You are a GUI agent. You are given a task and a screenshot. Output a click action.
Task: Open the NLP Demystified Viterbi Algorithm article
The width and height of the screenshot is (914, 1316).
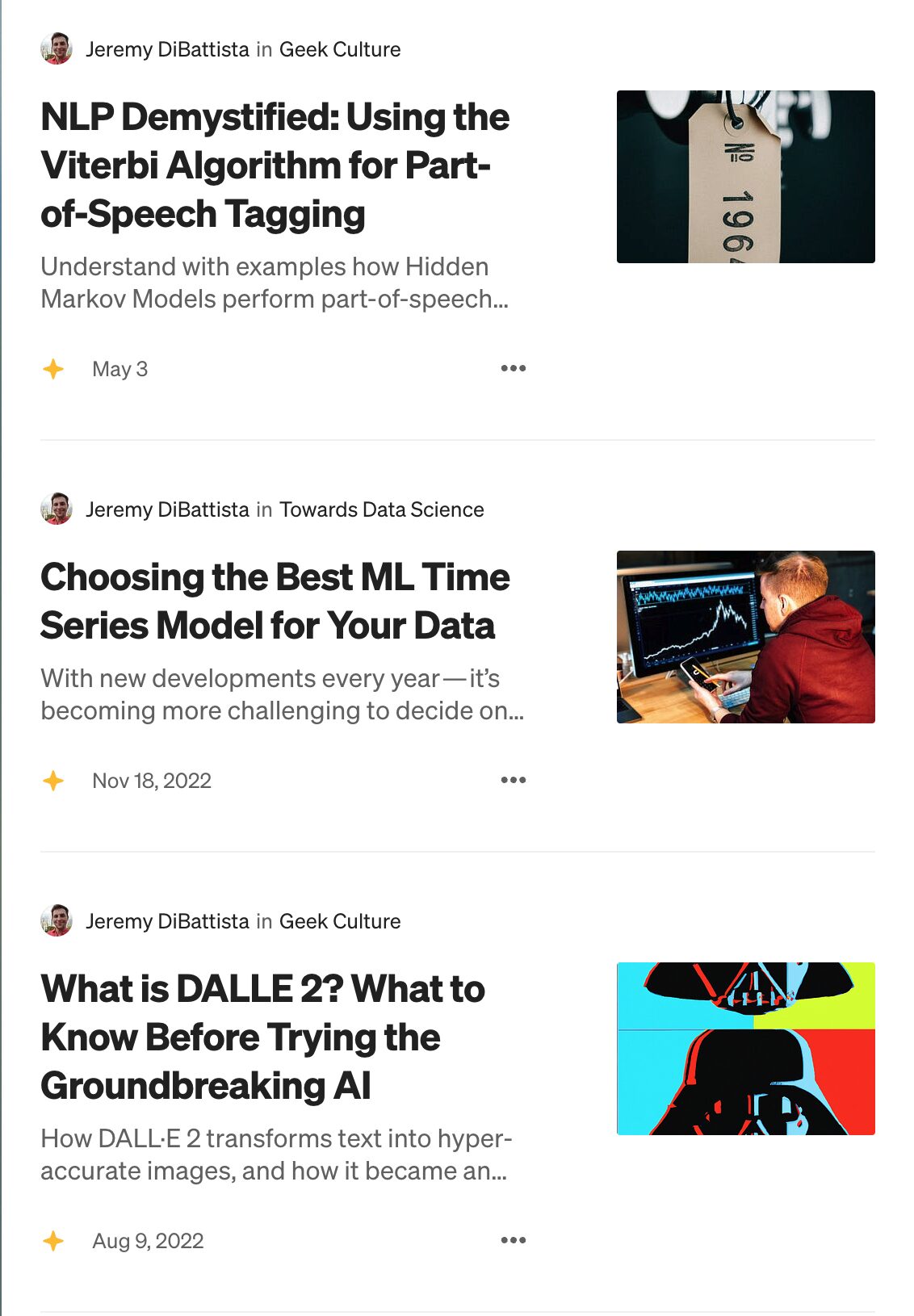(275, 166)
